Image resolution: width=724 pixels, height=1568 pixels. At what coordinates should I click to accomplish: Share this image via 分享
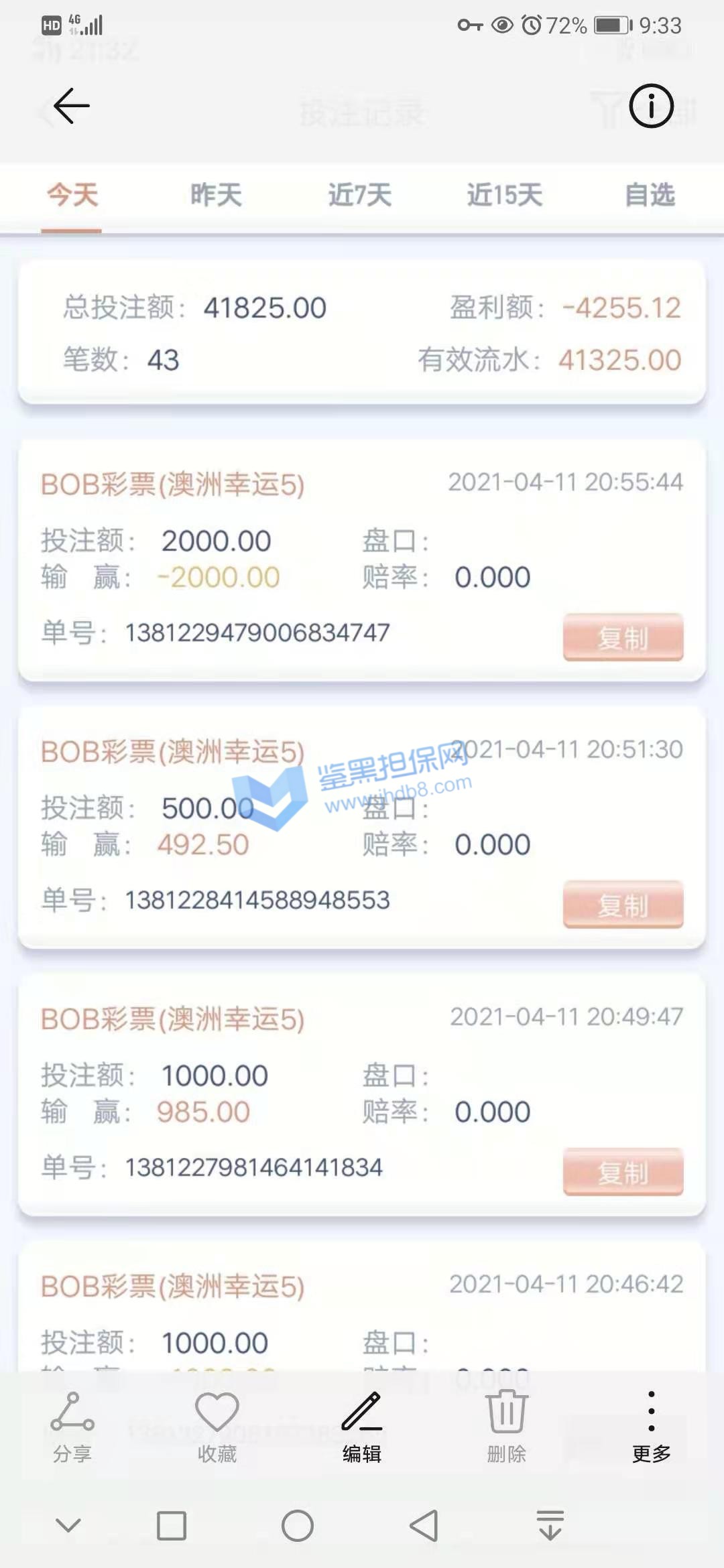click(x=72, y=1426)
